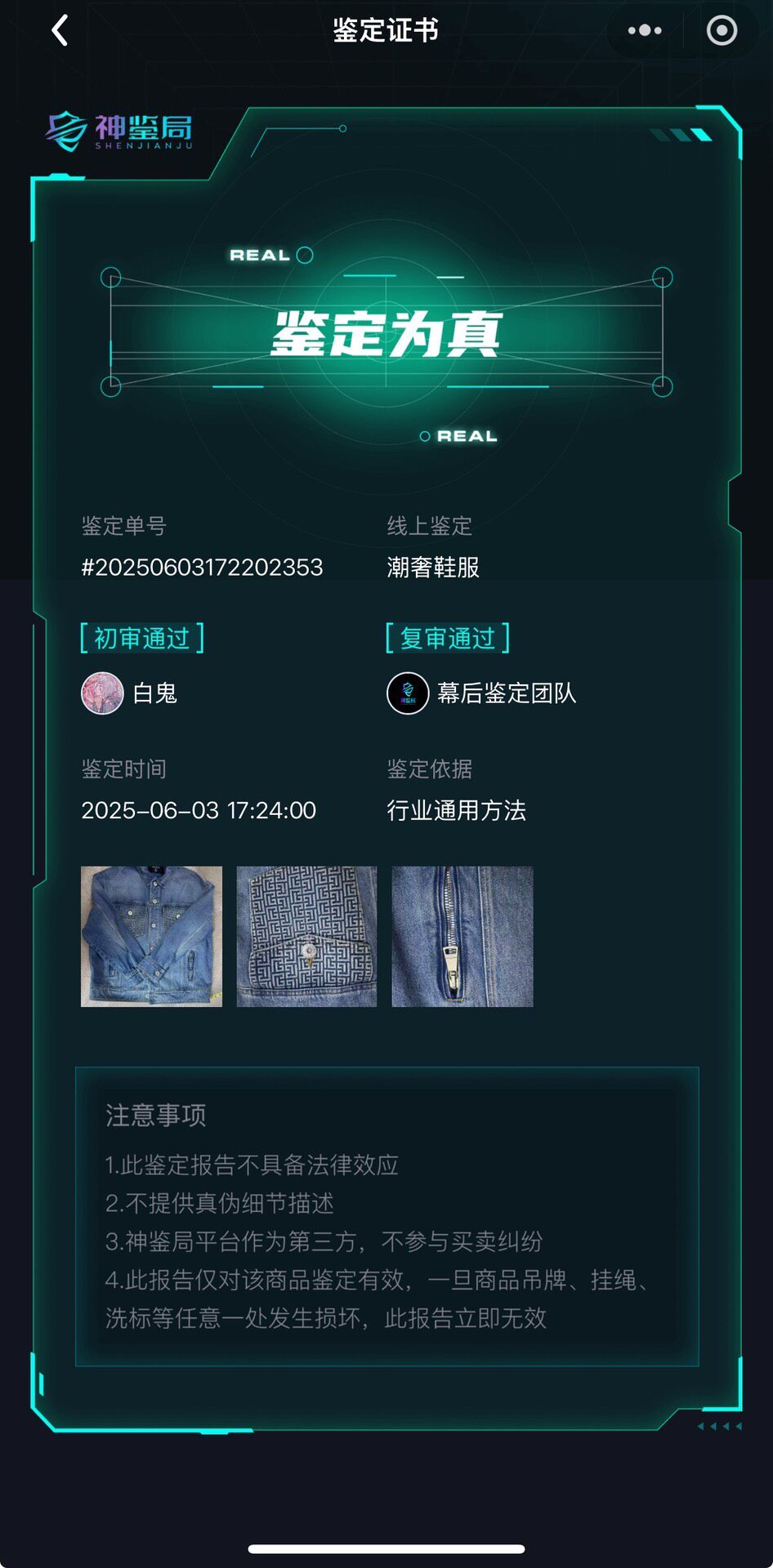Close the mini program via circle icon

click(x=722, y=30)
